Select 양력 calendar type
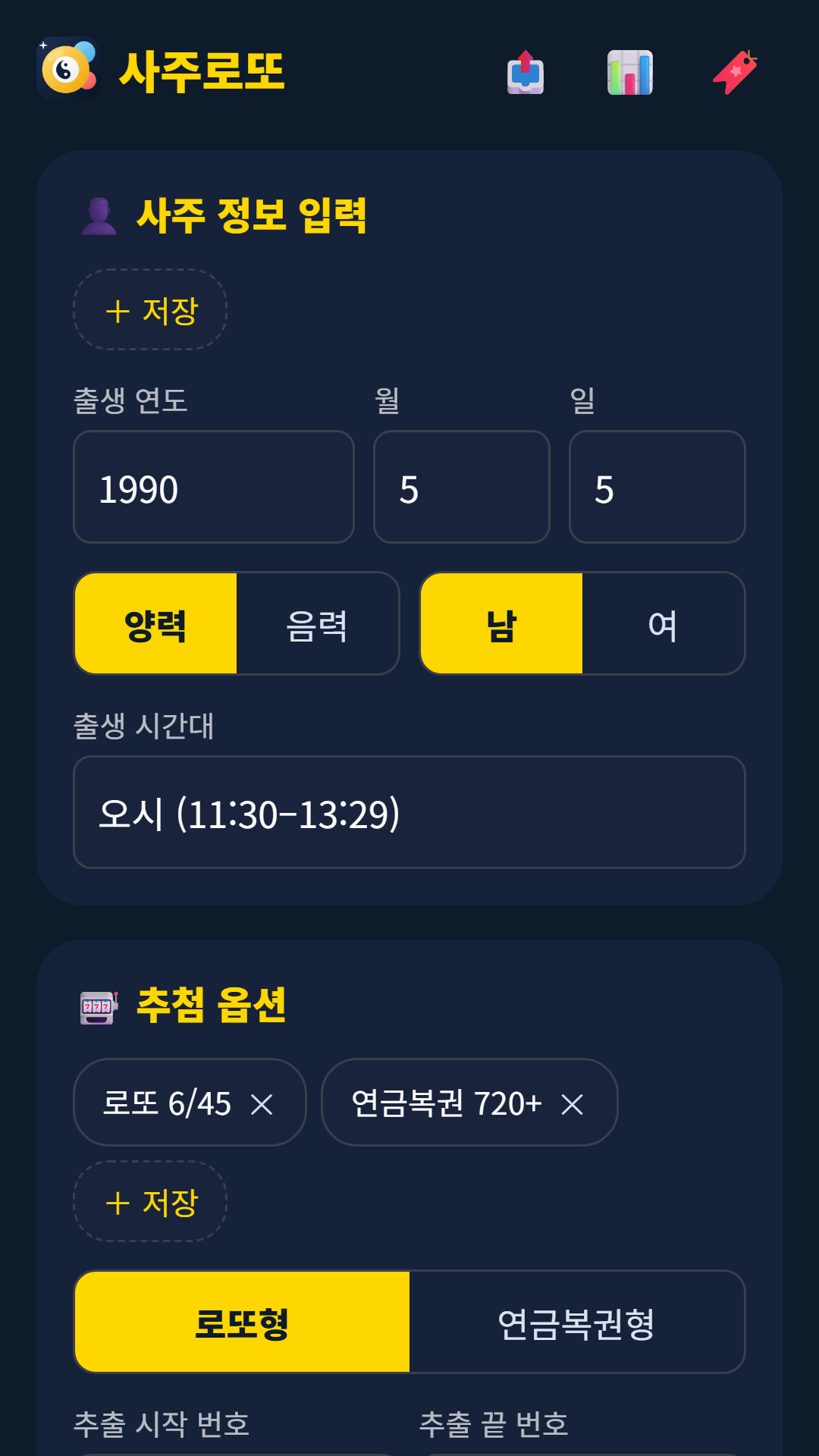This screenshot has height=1456, width=819. (x=155, y=623)
